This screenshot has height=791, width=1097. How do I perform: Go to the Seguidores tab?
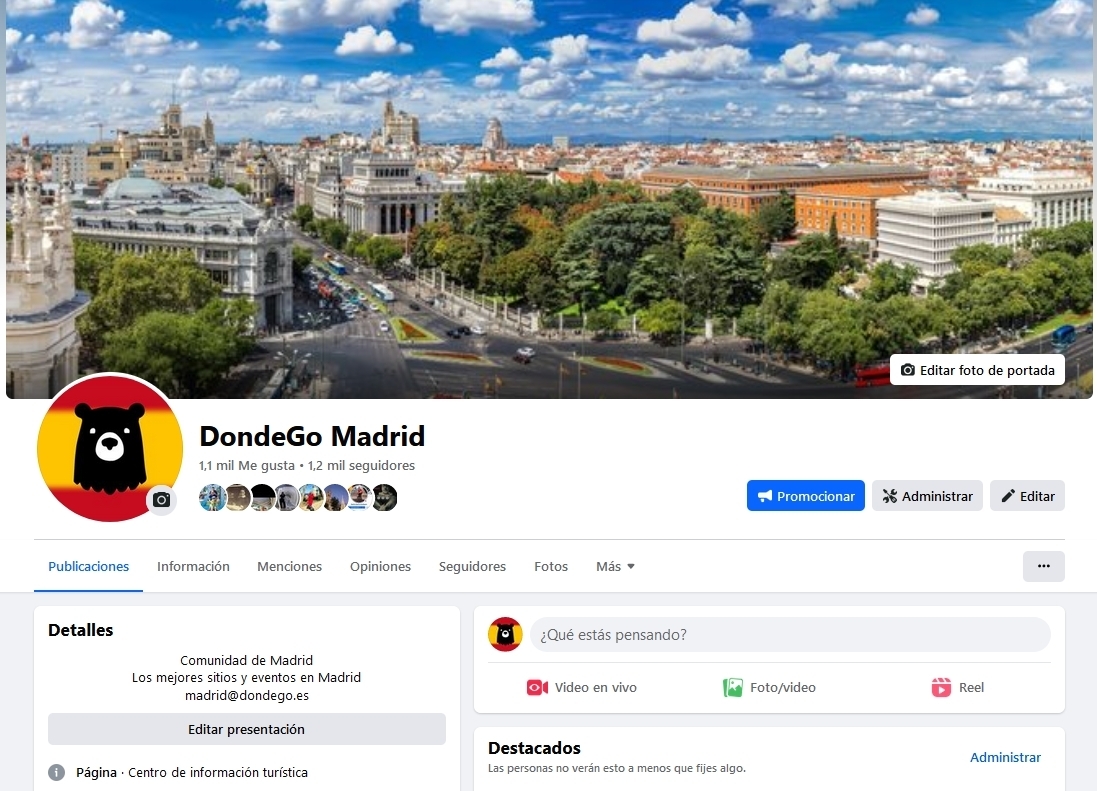[472, 566]
